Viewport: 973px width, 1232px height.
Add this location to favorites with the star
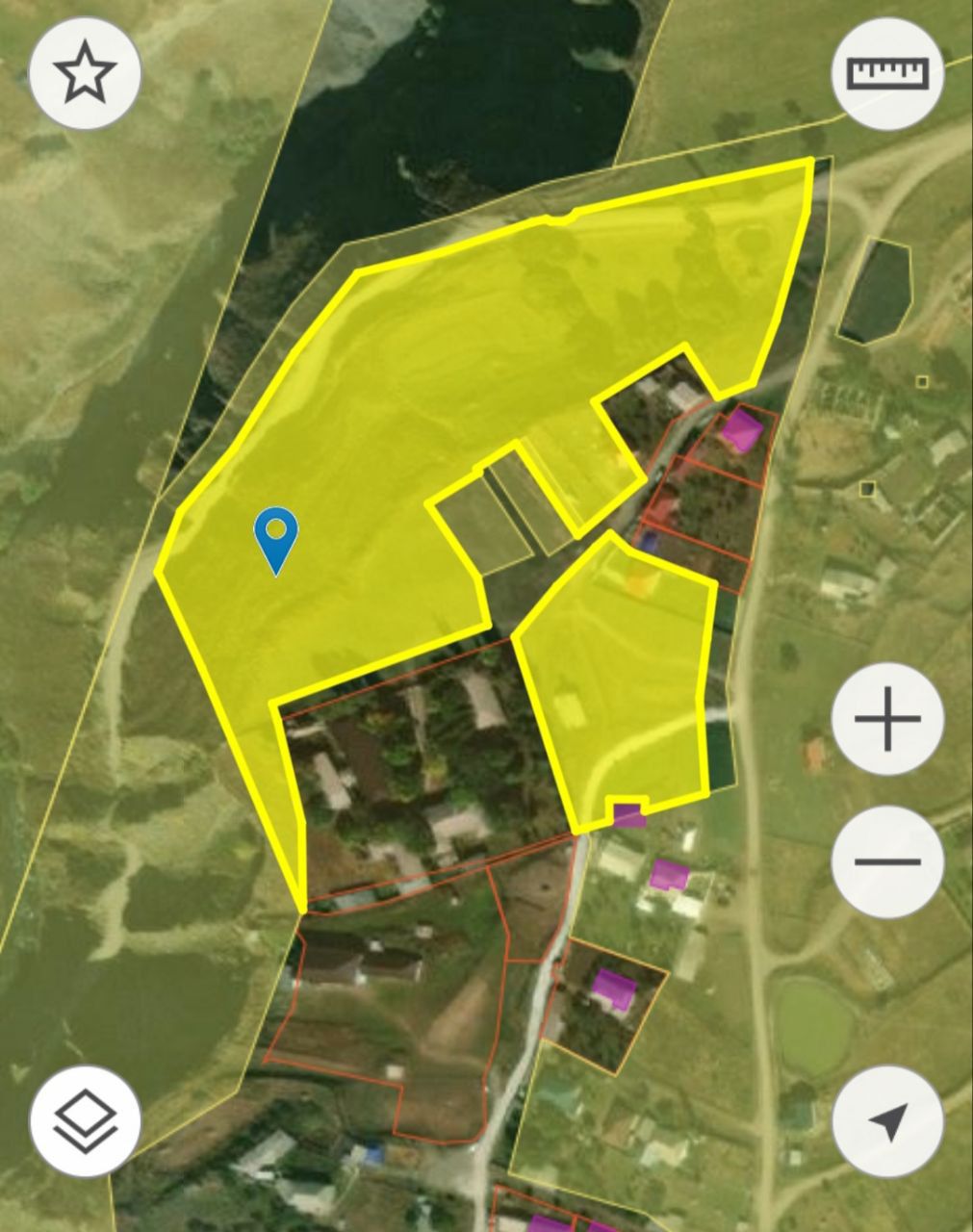pos(85,73)
